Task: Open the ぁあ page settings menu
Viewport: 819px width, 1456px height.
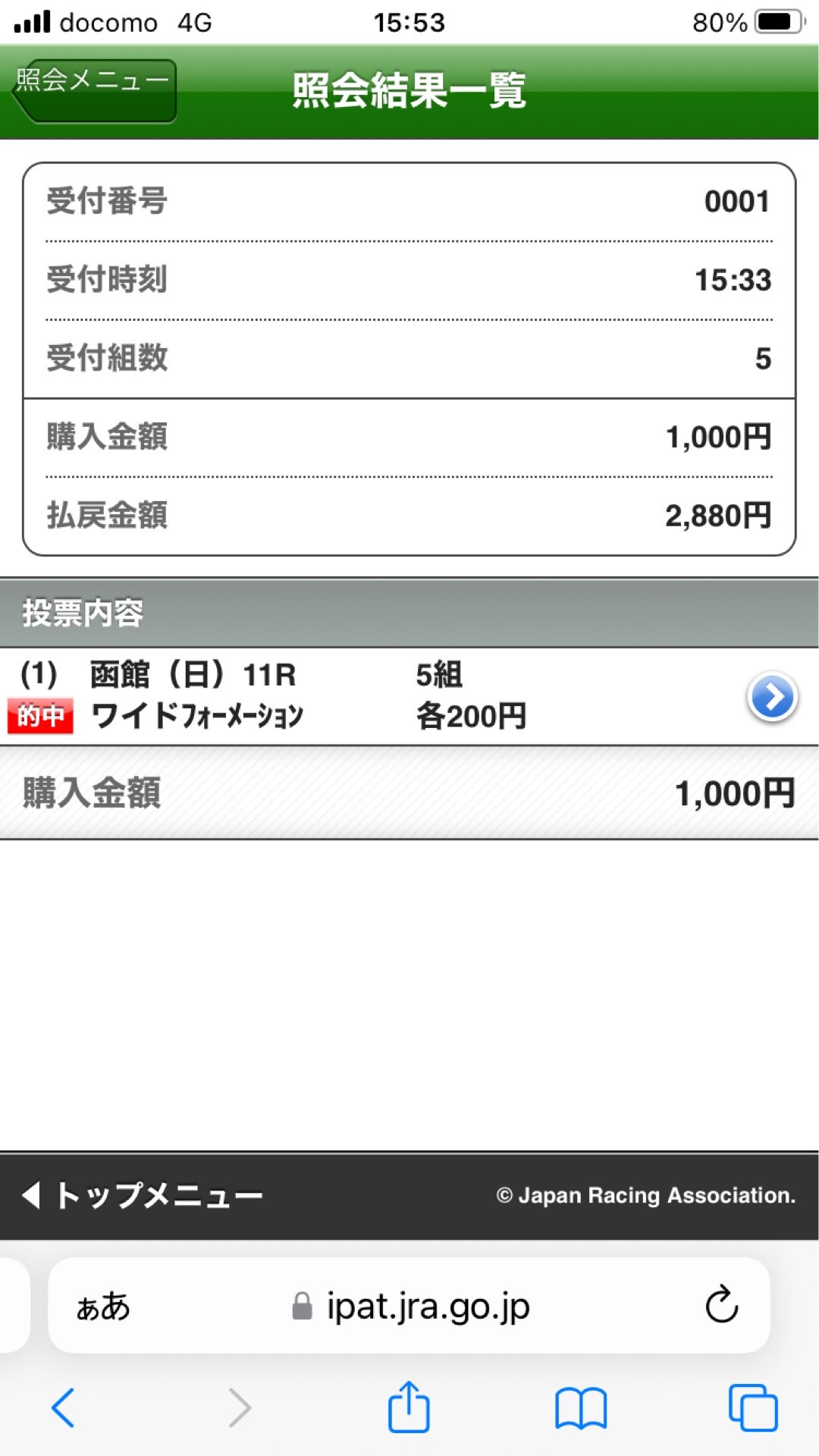Action: 103,1307
